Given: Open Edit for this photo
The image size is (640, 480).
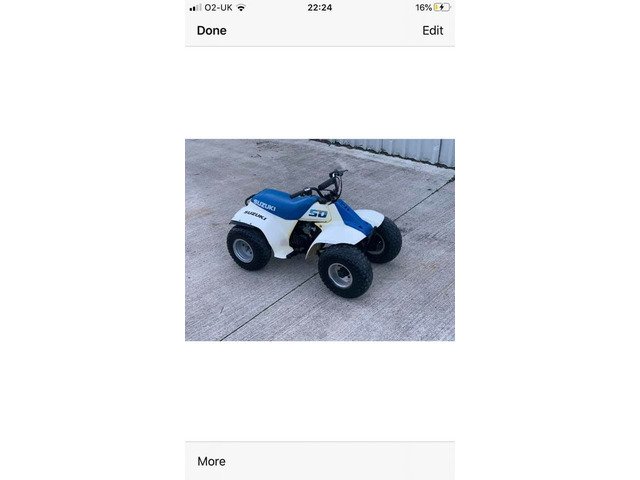Looking at the screenshot, I should [x=432, y=31].
